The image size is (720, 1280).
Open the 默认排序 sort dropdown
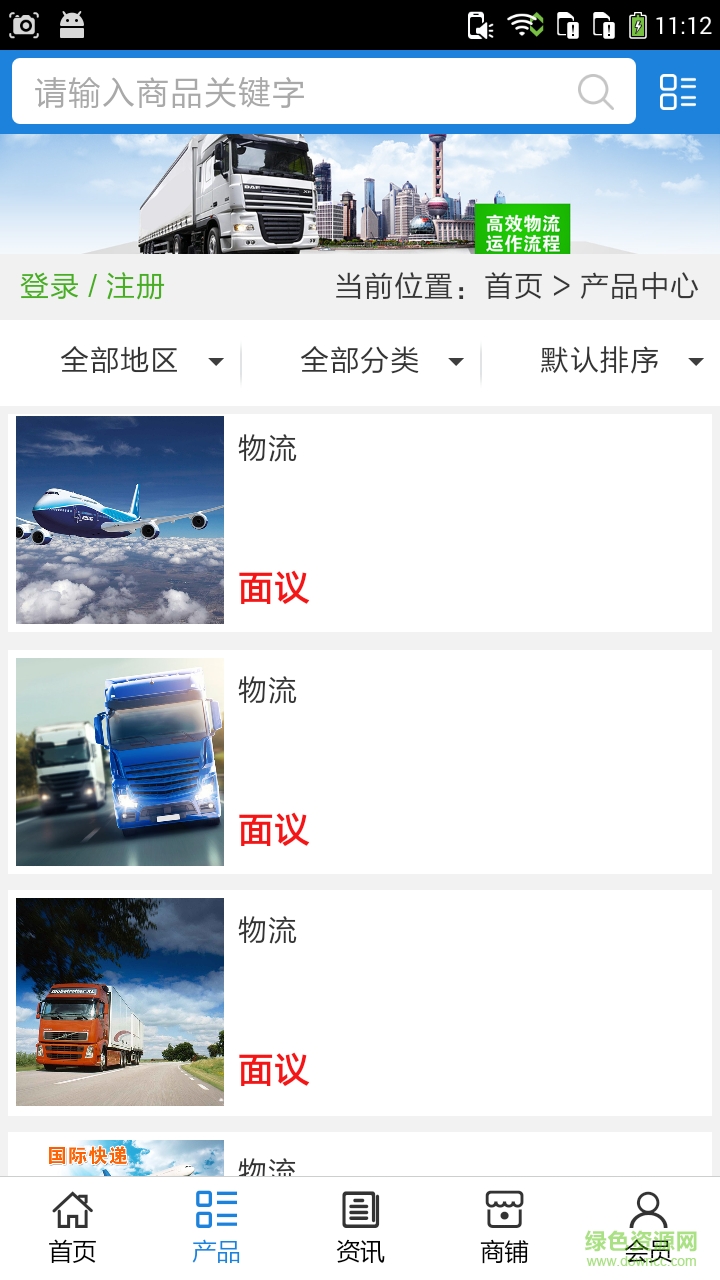(620, 361)
